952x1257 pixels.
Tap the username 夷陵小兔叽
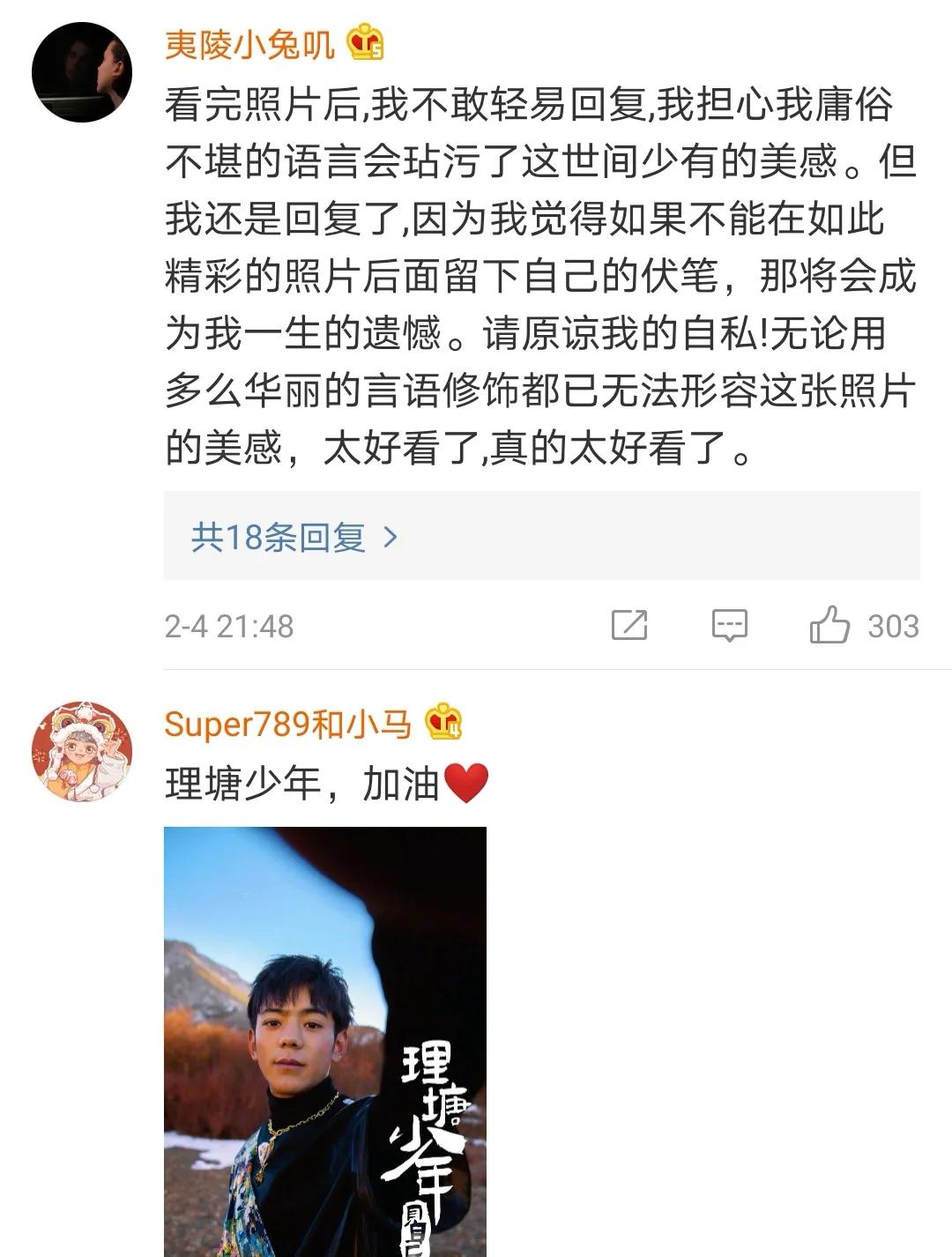[249, 44]
